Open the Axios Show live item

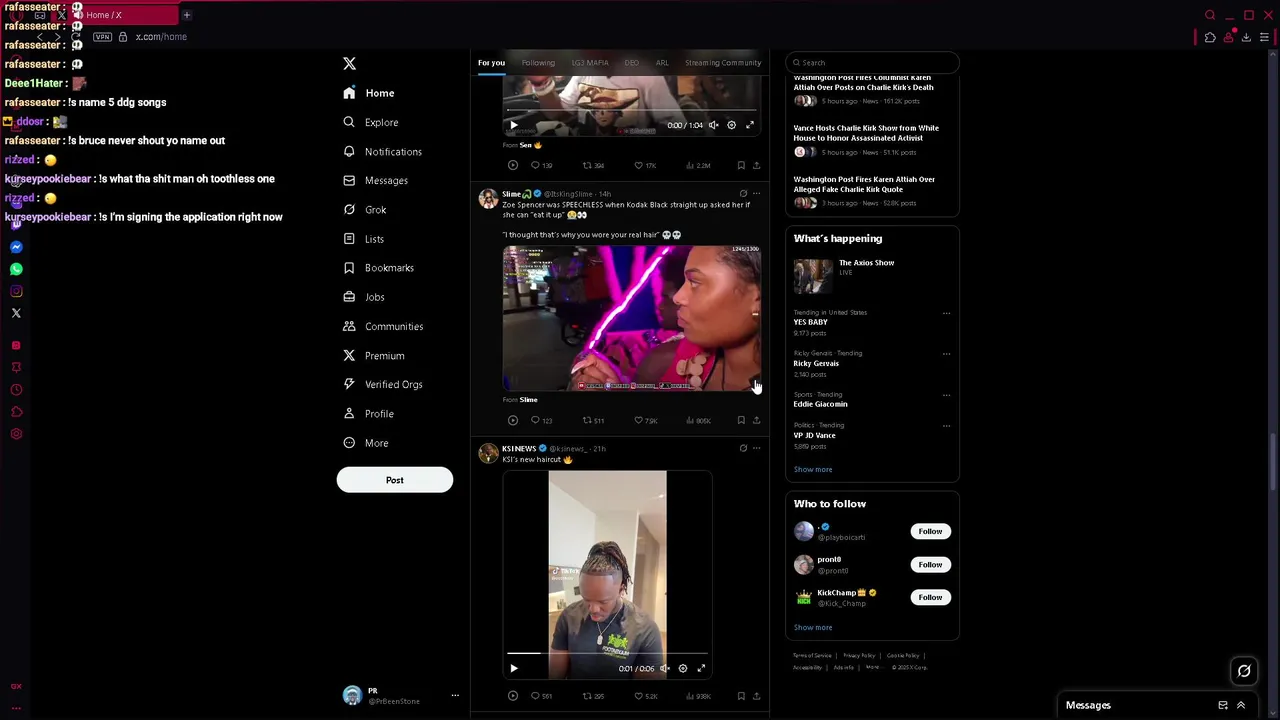pos(866,263)
